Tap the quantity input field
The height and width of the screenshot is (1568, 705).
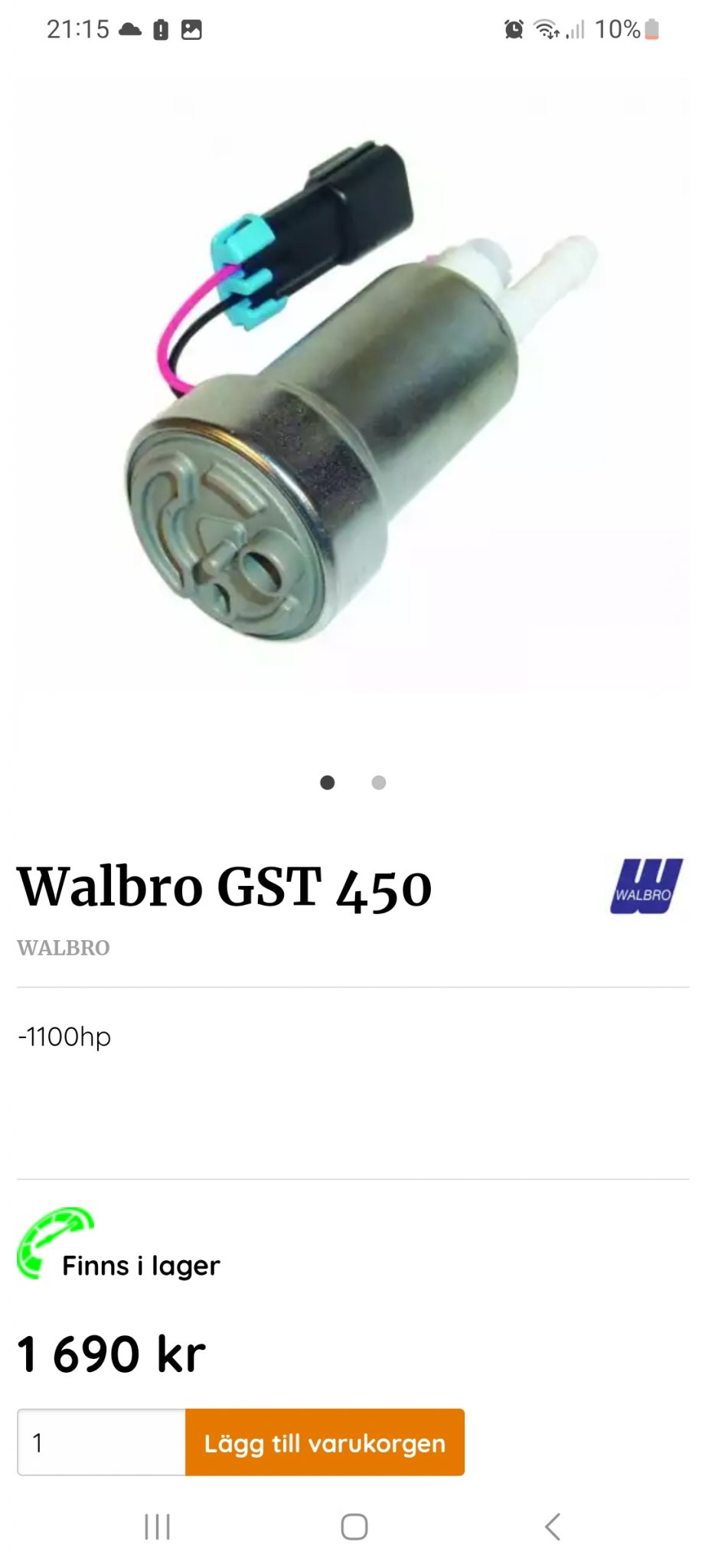point(101,1442)
